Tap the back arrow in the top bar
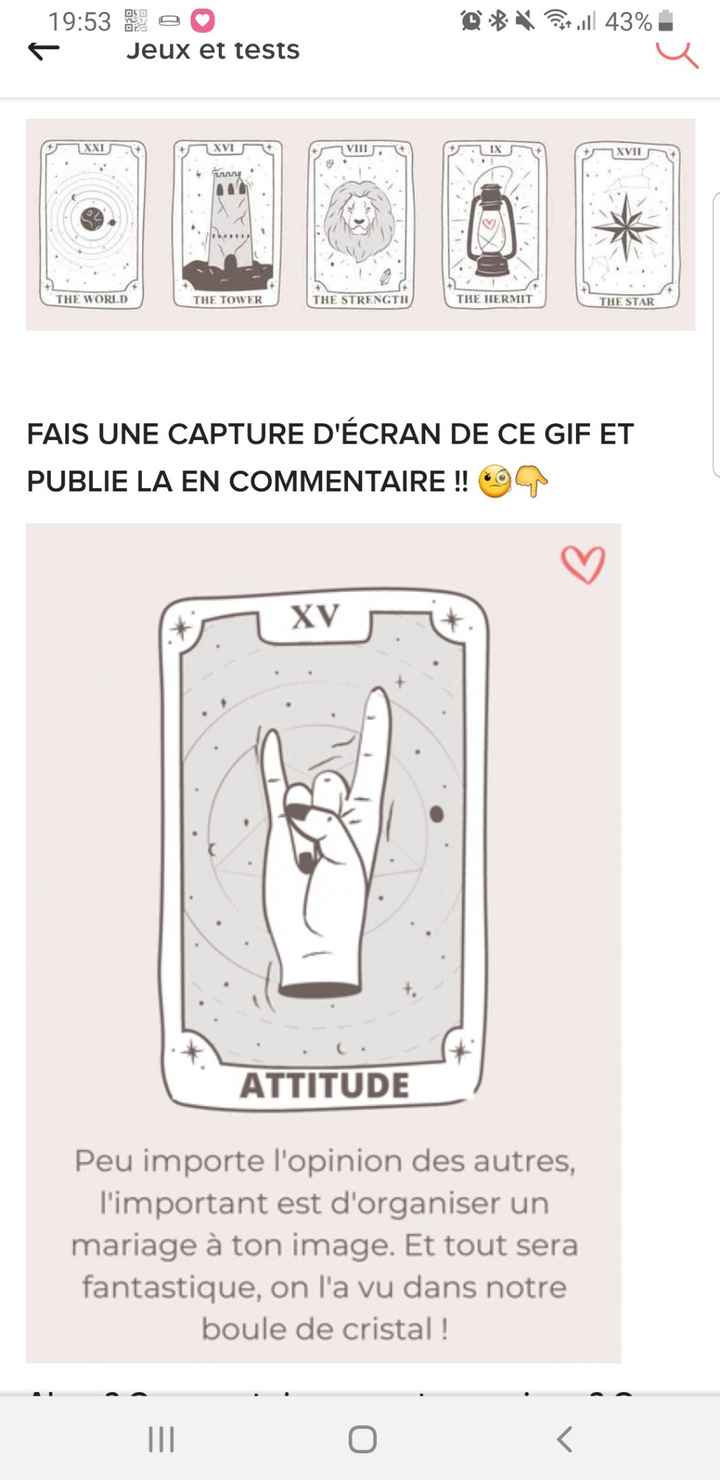 [40, 50]
